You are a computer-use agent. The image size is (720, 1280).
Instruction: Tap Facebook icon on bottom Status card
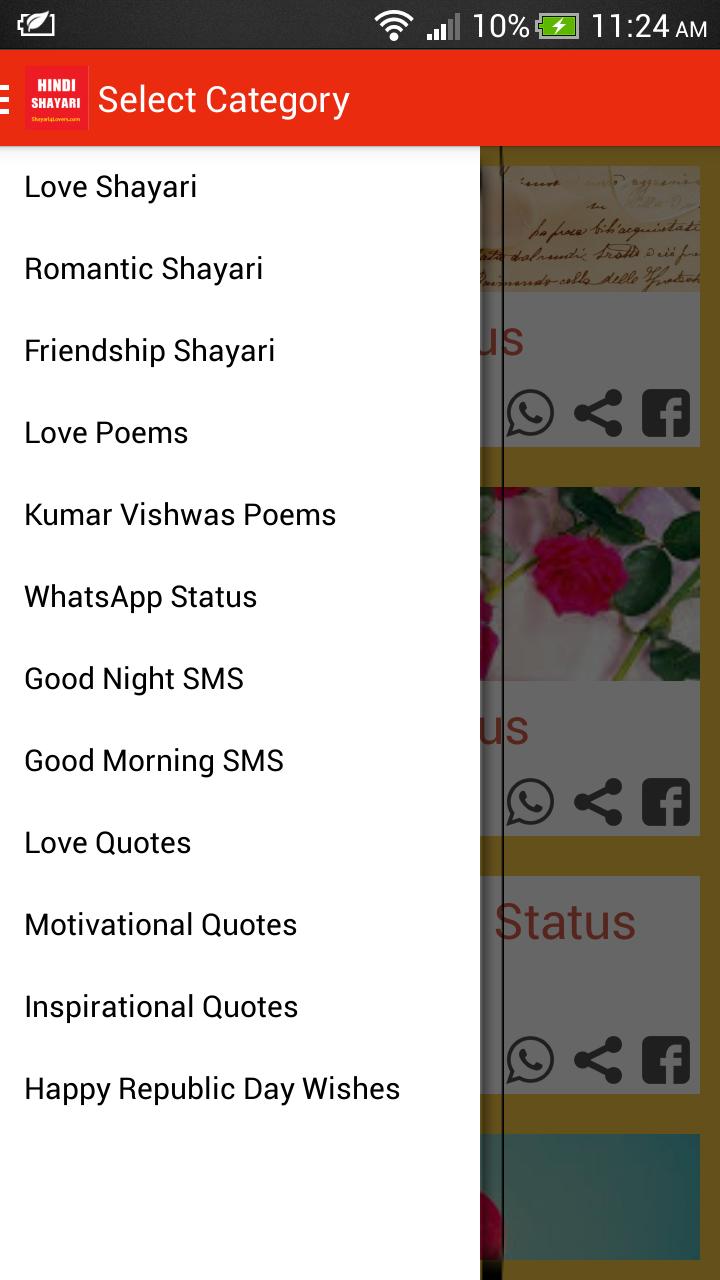point(666,1060)
